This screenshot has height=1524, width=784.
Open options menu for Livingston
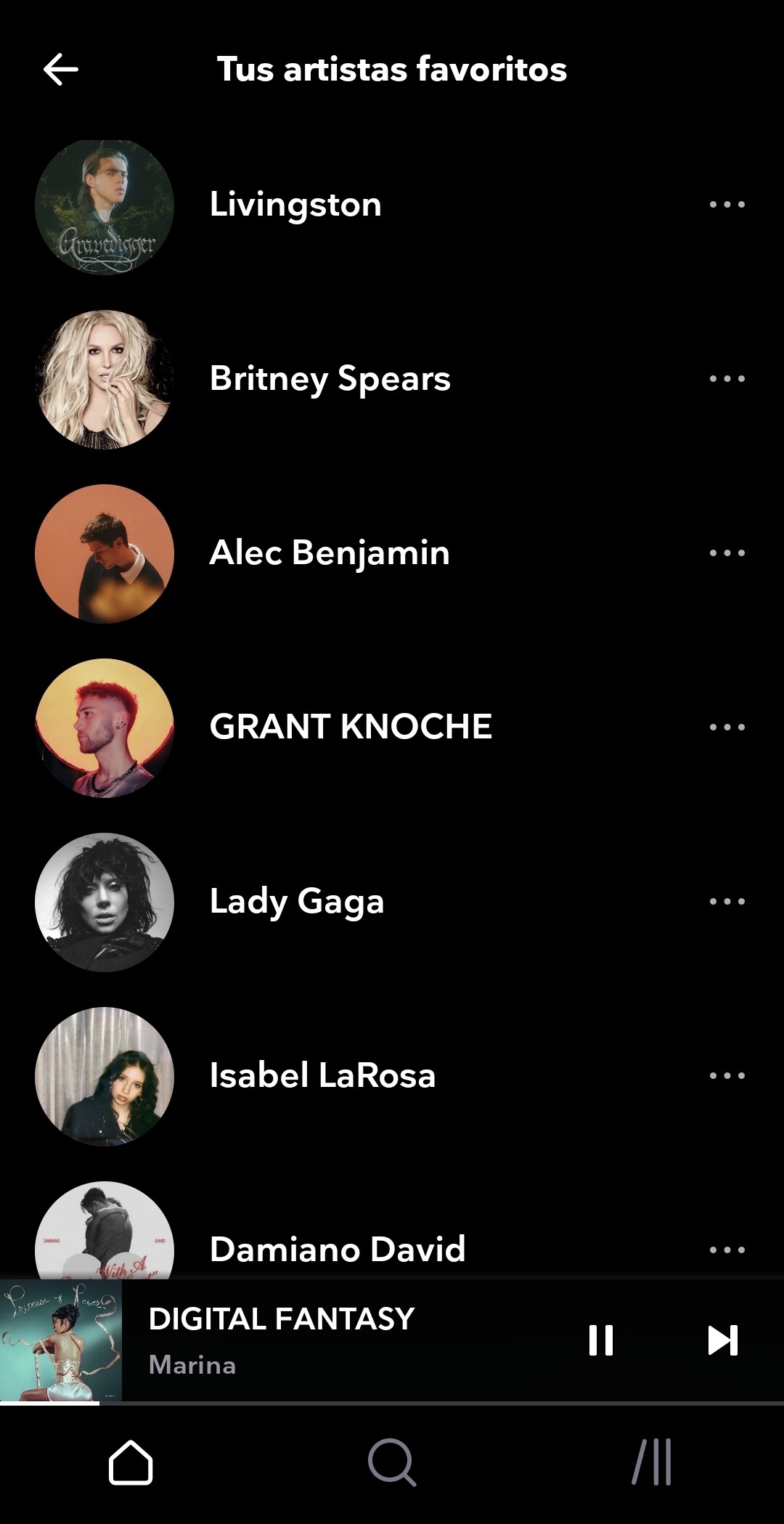(727, 205)
